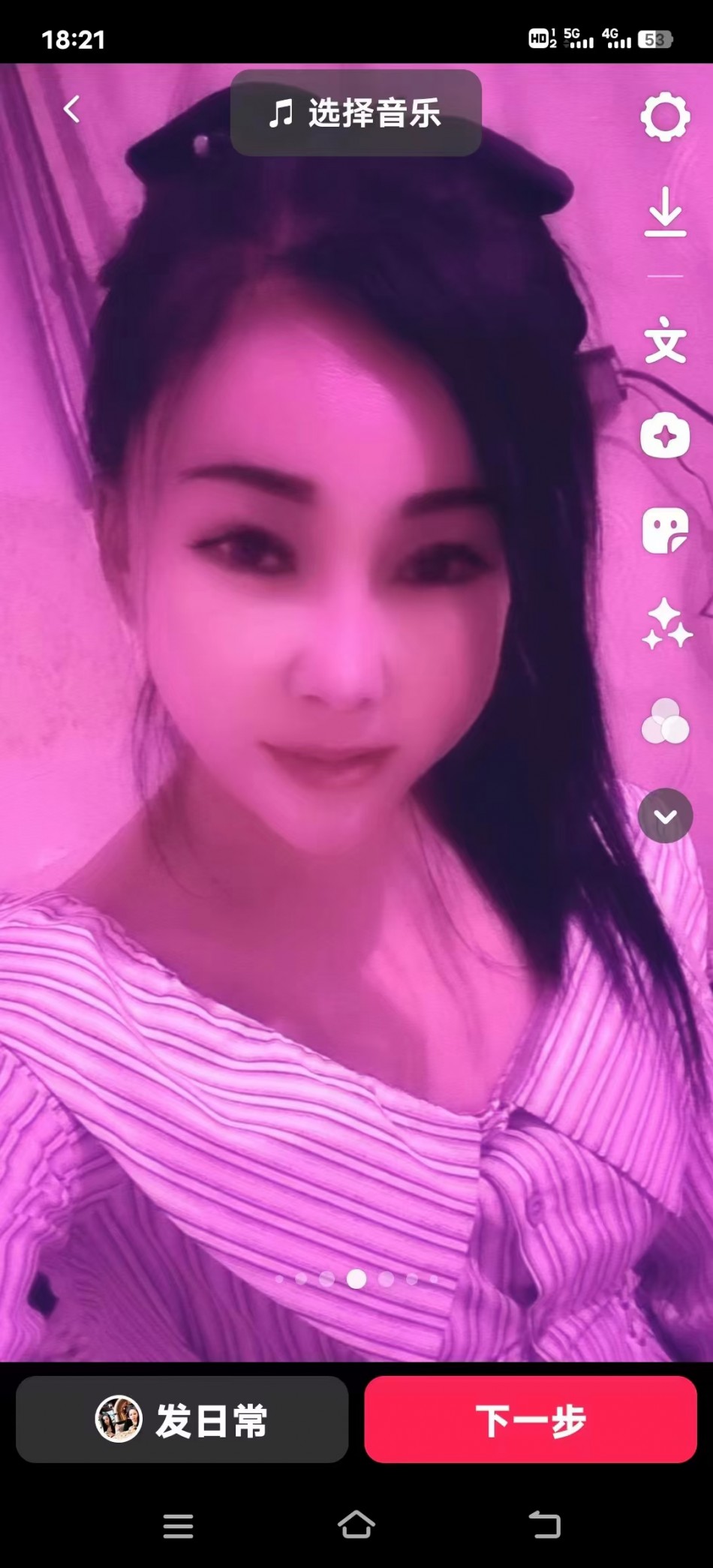
Task: Go back from the video editor
Action: (x=72, y=110)
